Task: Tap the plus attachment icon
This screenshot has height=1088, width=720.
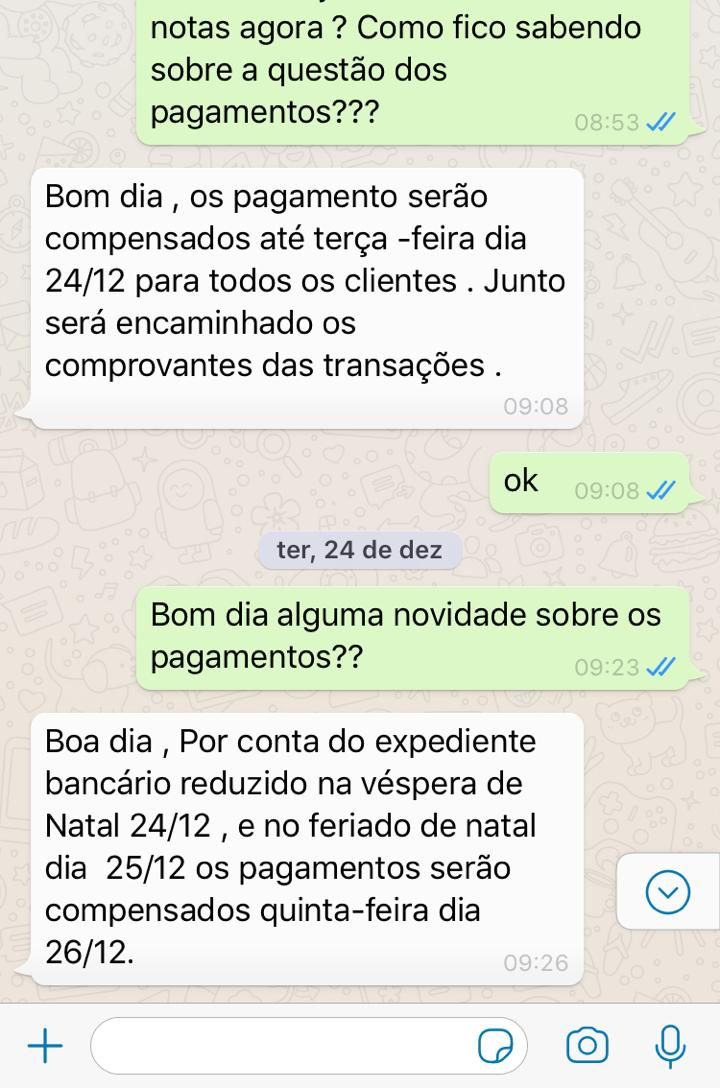Action: click(x=44, y=1047)
